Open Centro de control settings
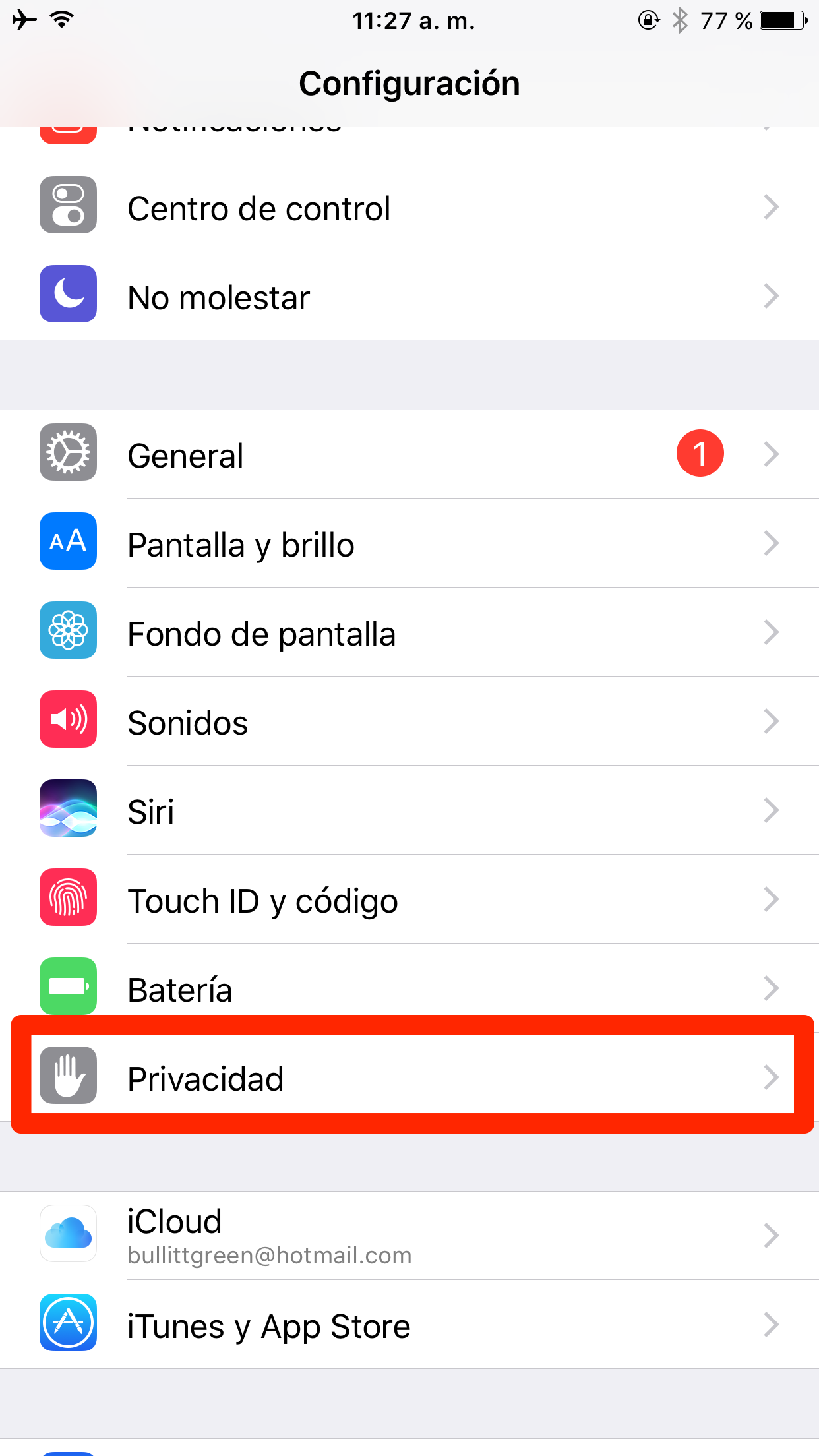 tap(409, 208)
